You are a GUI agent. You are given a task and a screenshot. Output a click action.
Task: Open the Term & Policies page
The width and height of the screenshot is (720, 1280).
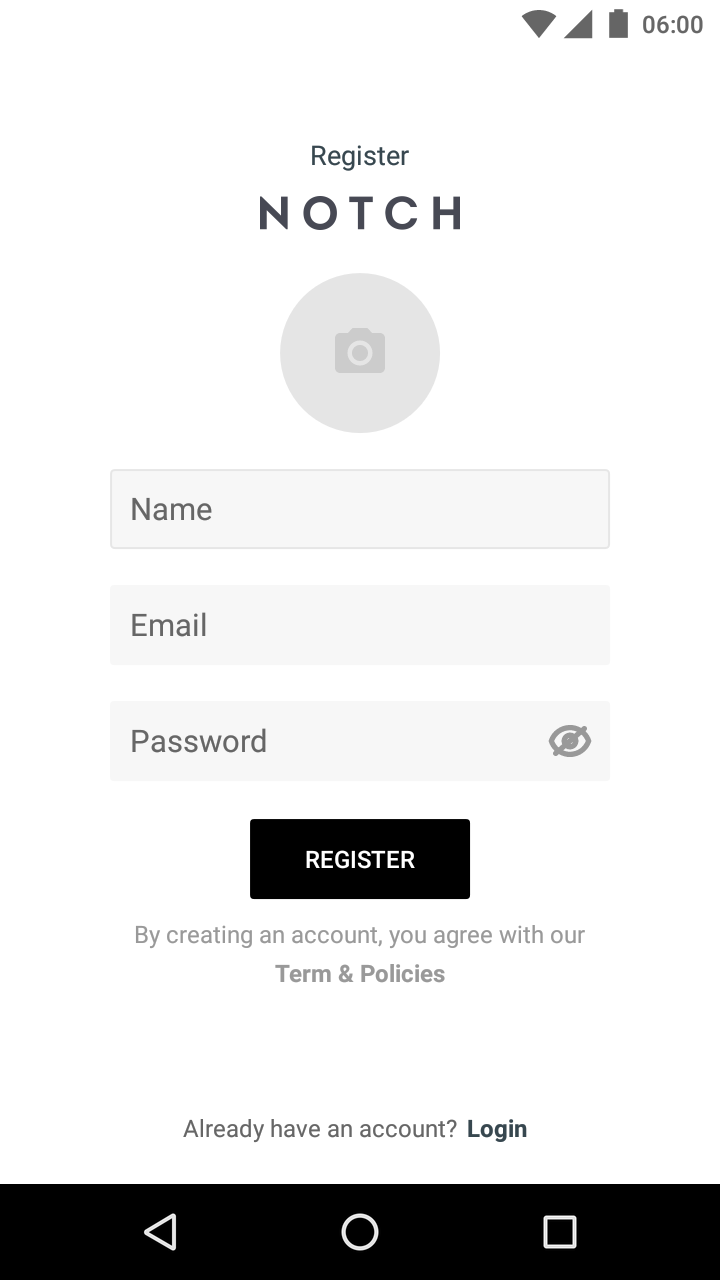(360, 973)
